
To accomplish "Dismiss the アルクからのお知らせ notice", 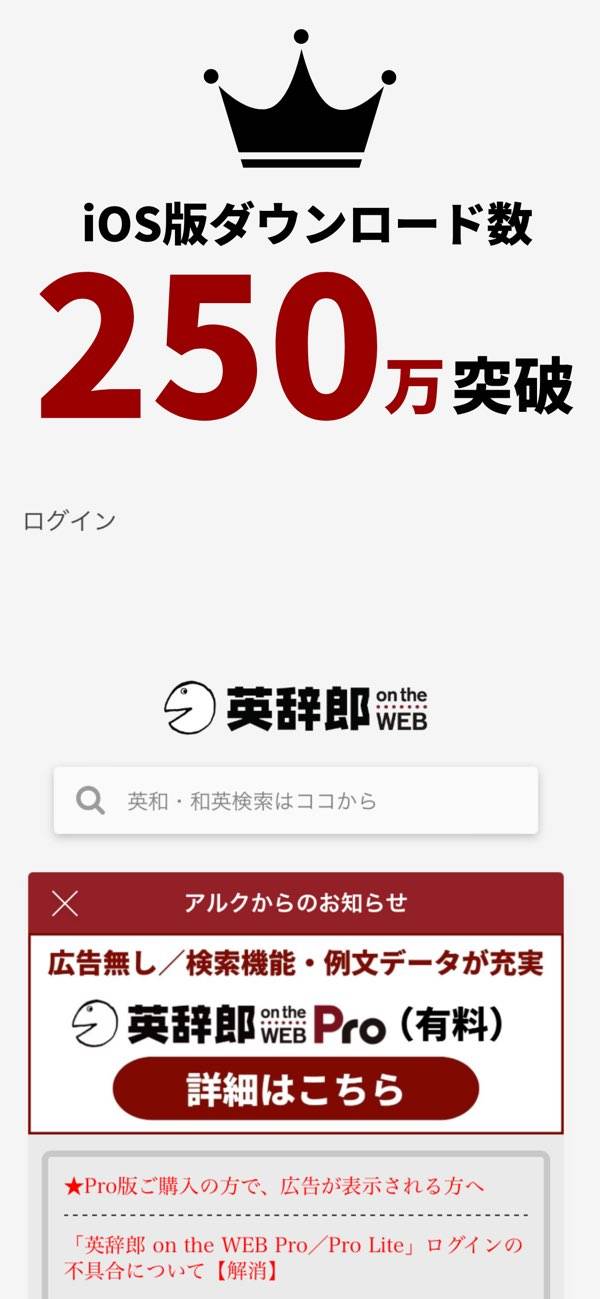I will pos(65,904).
